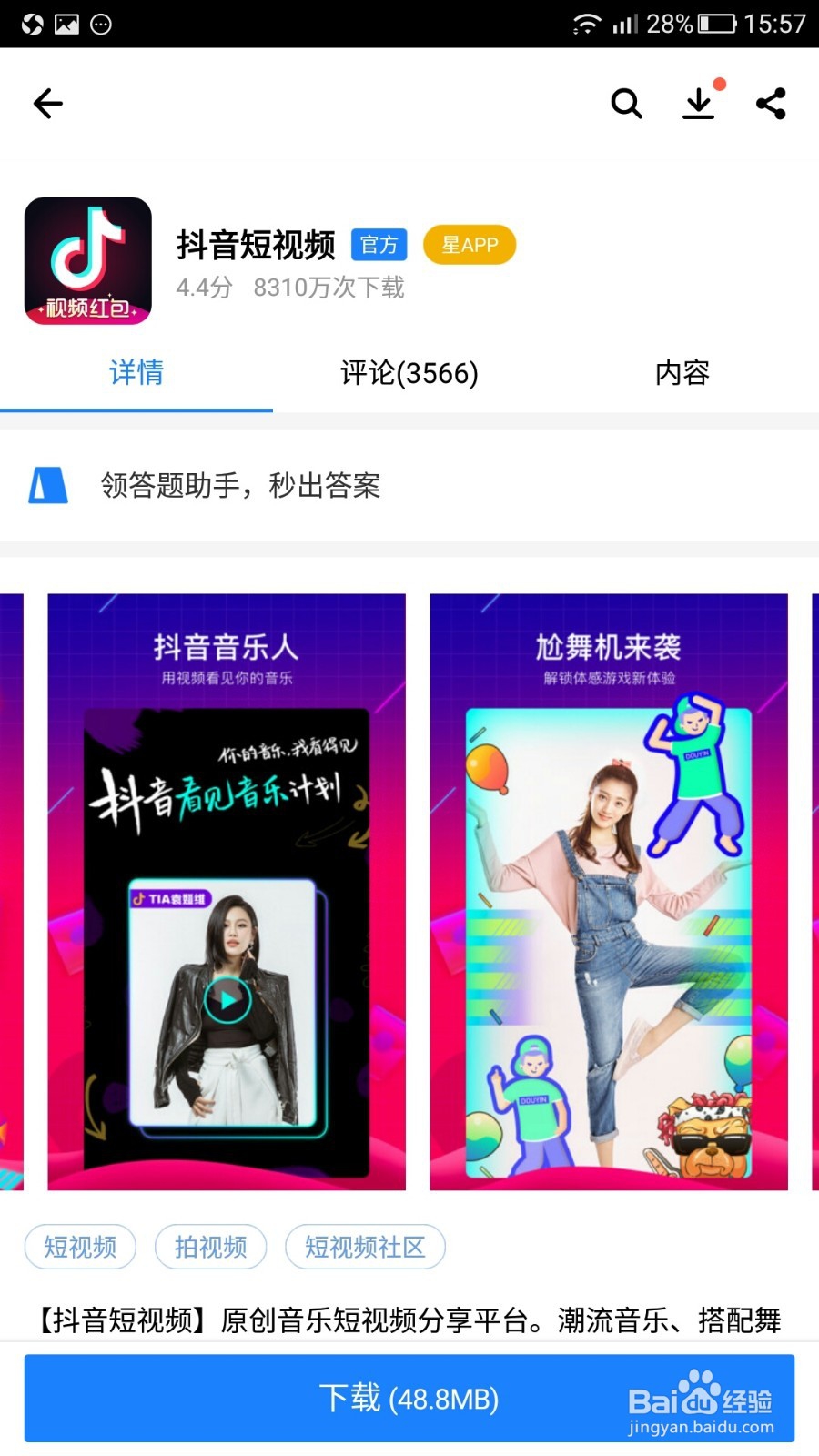The height and width of the screenshot is (1456, 819).
Task: Open the download manager icon with red dot
Action: pos(699,104)
